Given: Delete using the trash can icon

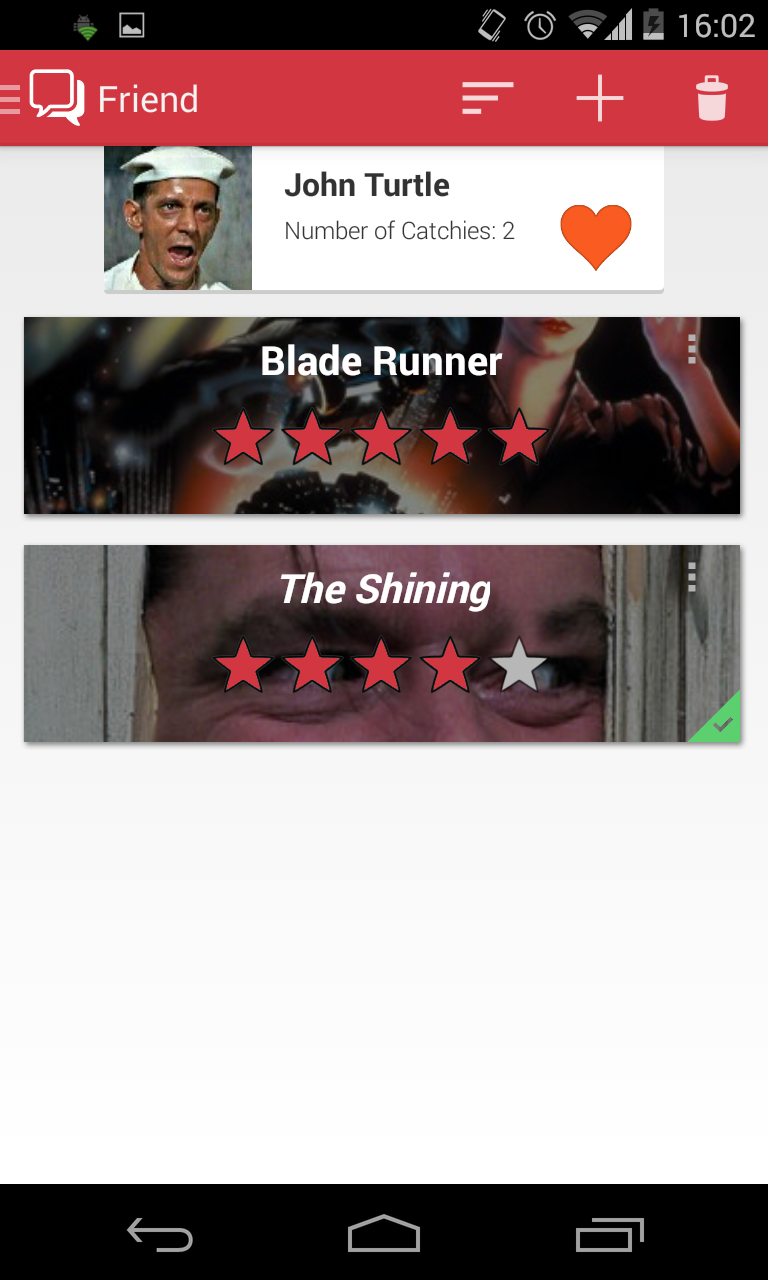Looking at the screenshot, I should click(711, 99).
